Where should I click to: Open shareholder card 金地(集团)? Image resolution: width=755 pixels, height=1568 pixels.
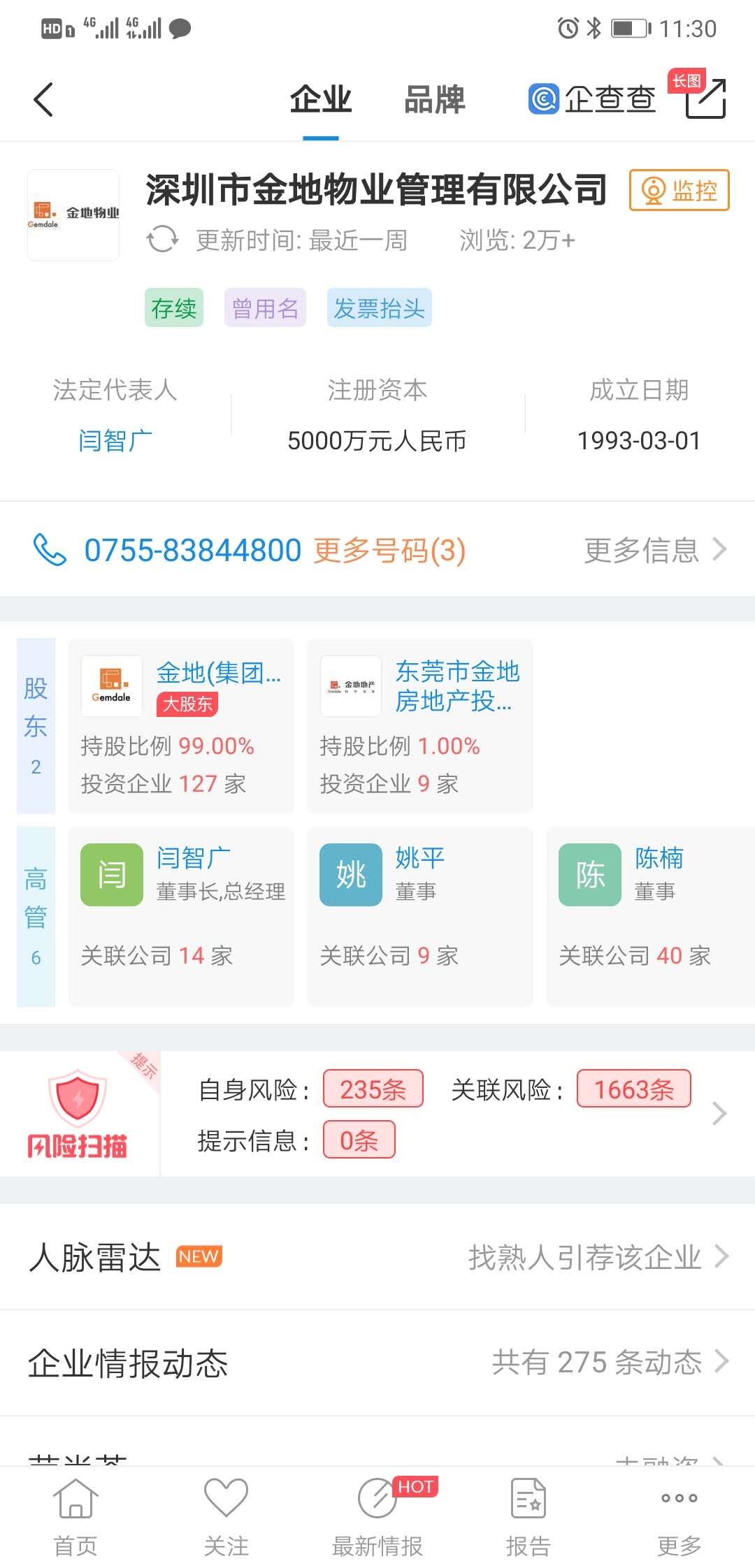click(181, 725)
